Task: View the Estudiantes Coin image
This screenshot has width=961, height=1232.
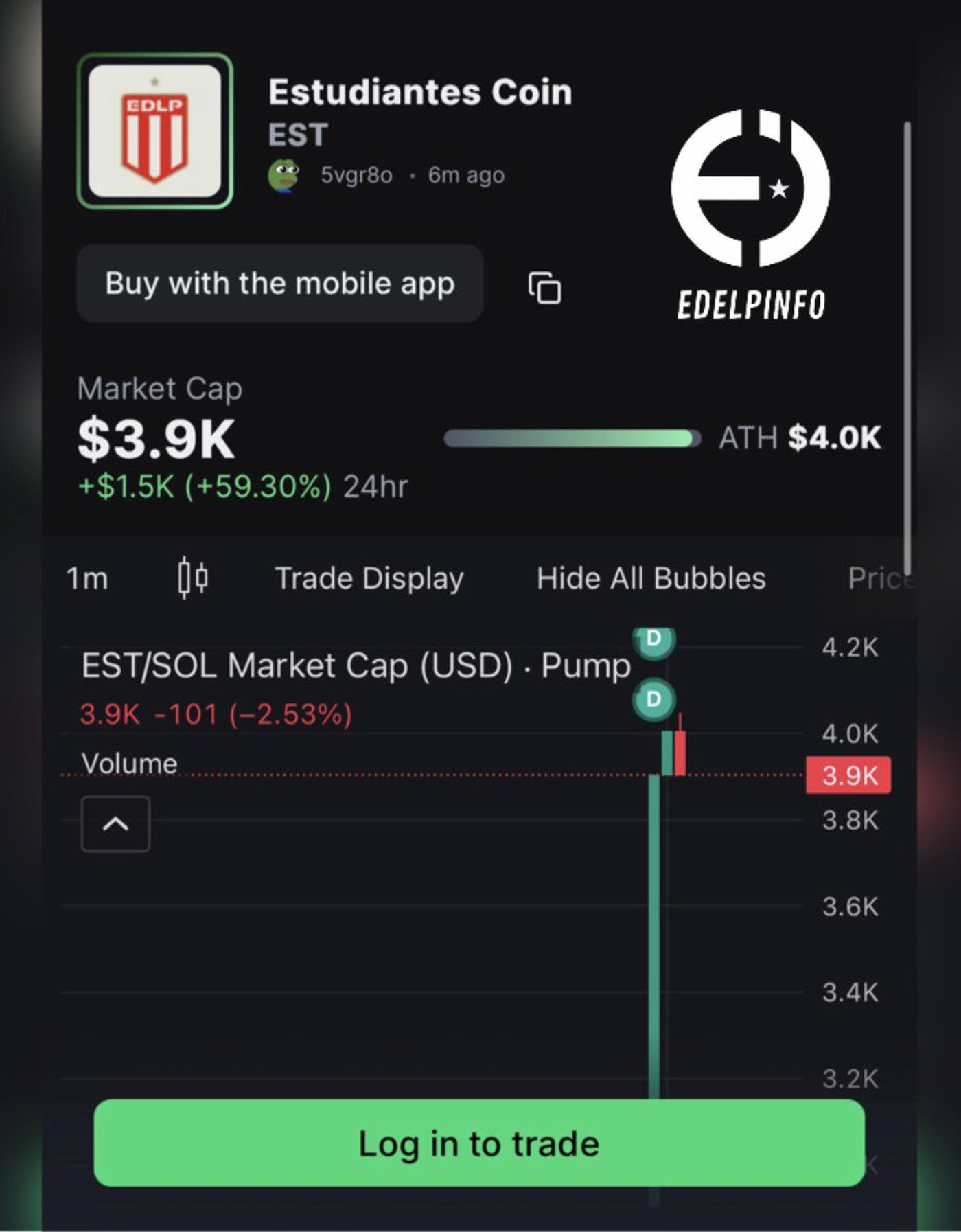Action: coord(154,131)
